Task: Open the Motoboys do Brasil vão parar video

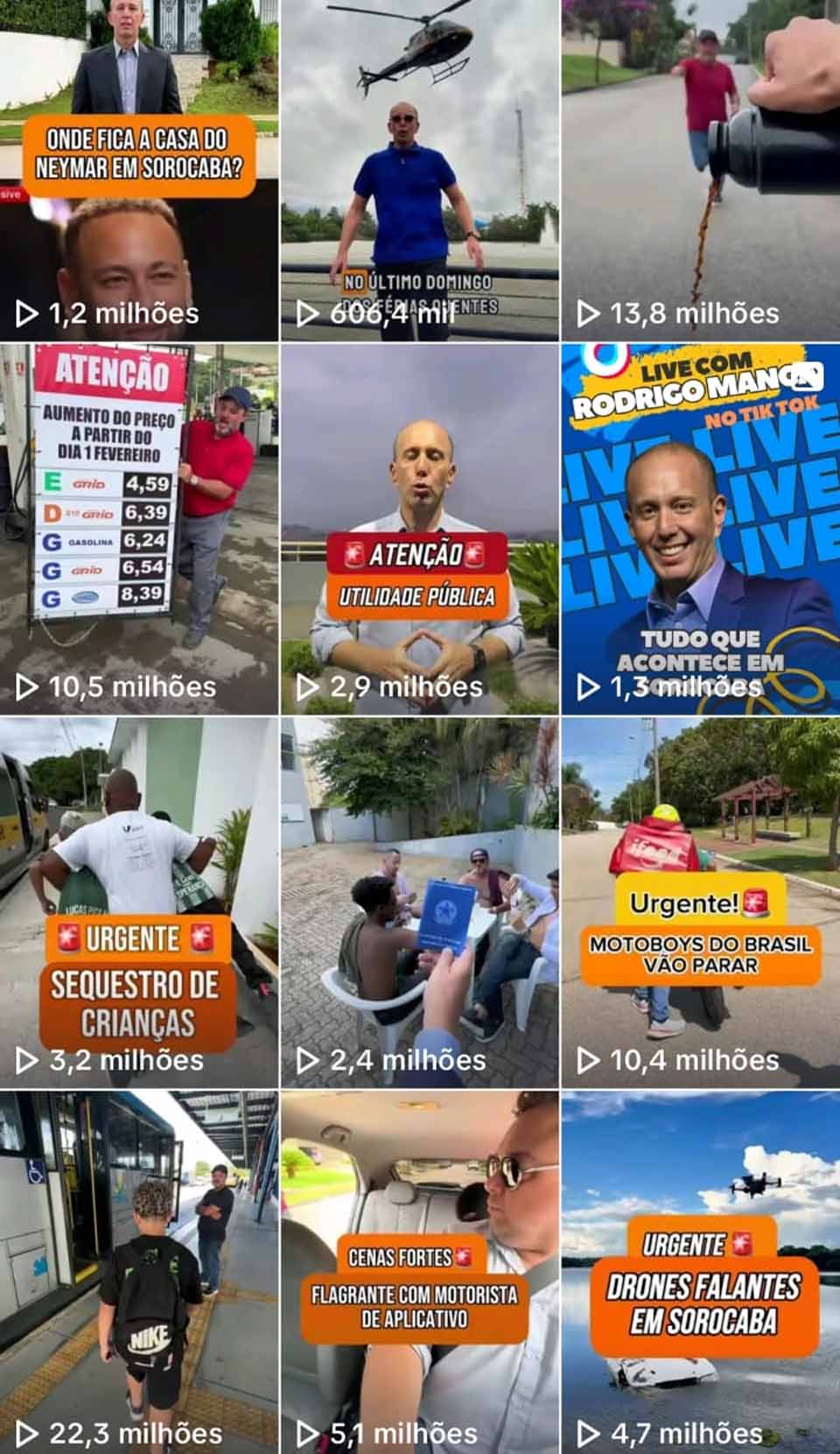Action: click(x=700, y=902)
